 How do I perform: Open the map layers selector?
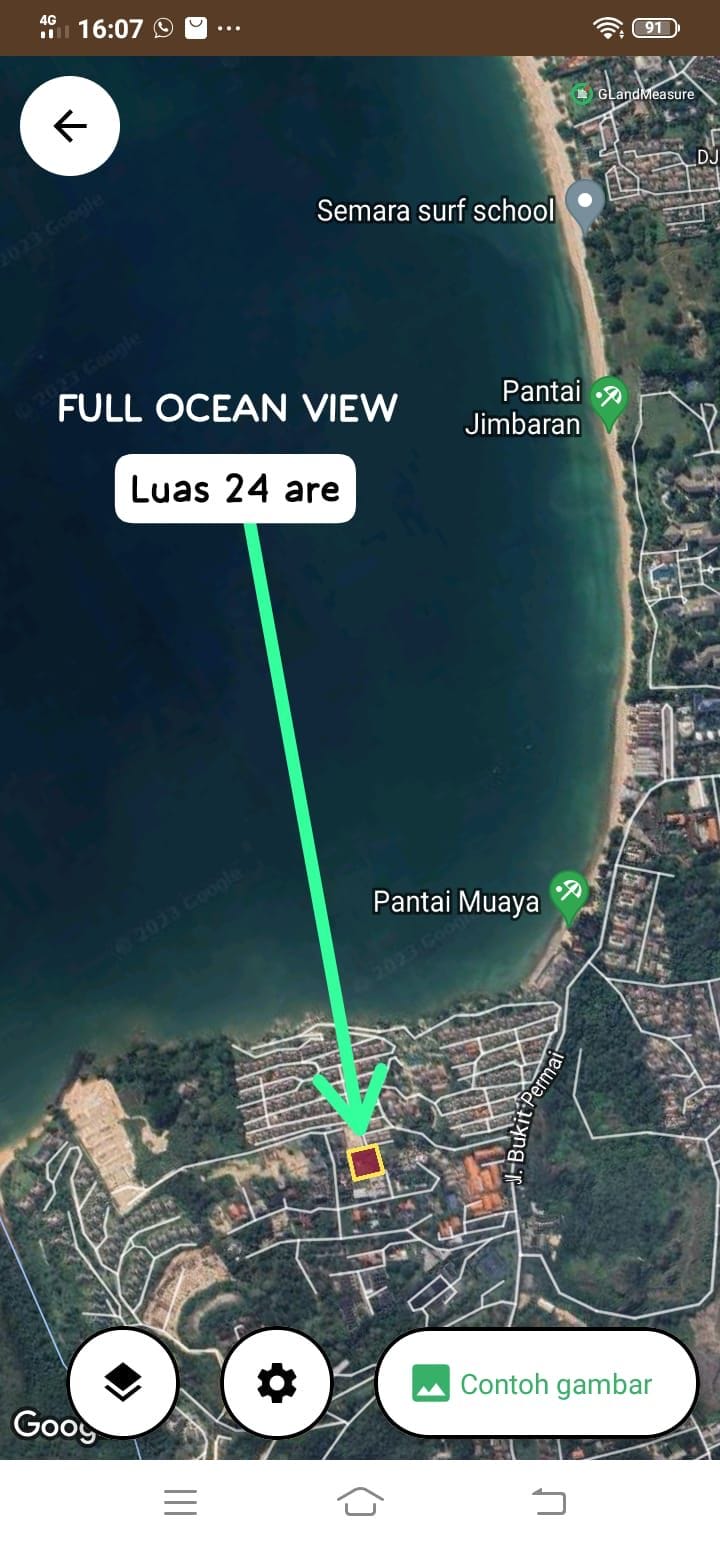pos(123,1384)
